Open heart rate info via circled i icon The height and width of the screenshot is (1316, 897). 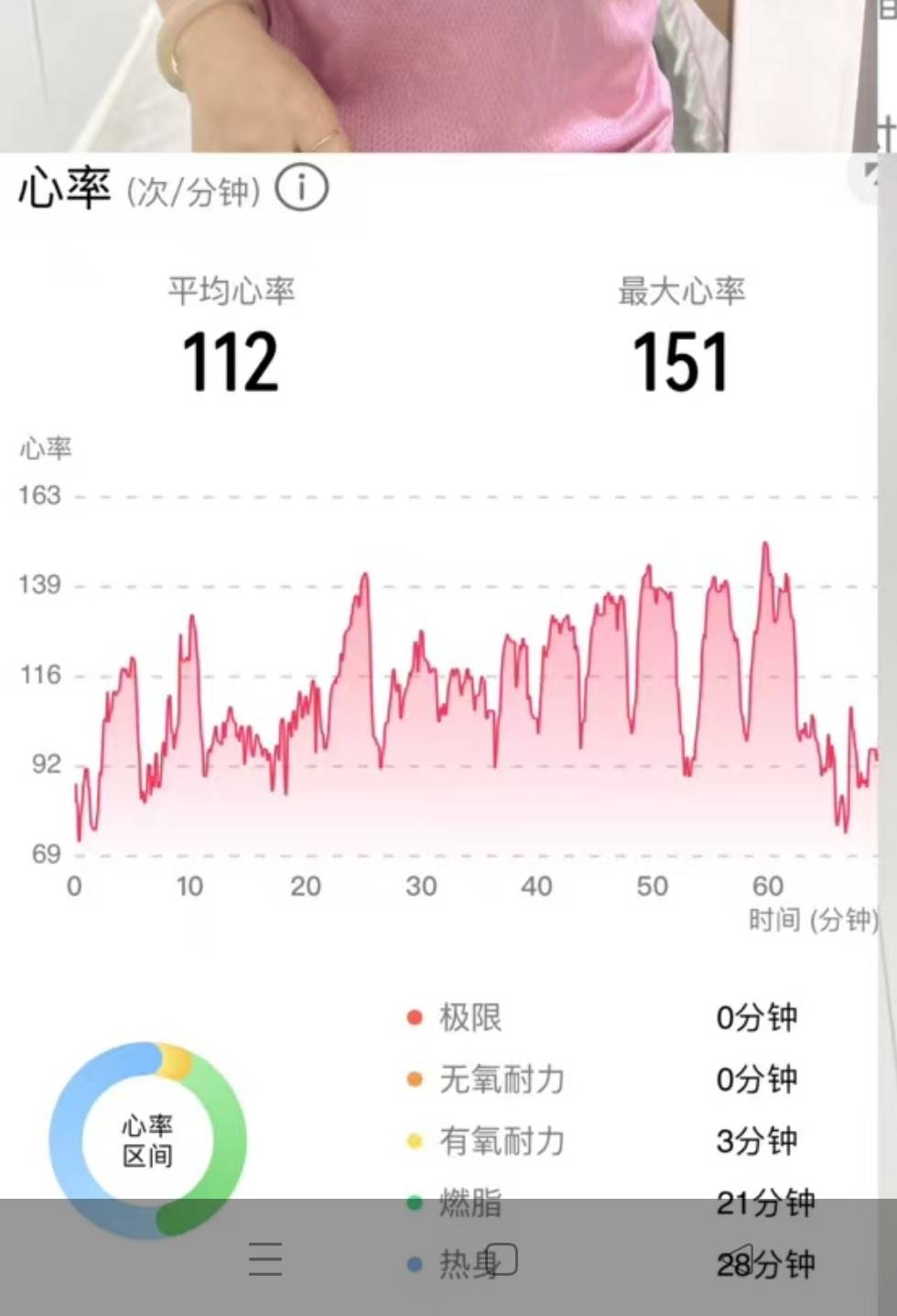click(x=302, y=187)
